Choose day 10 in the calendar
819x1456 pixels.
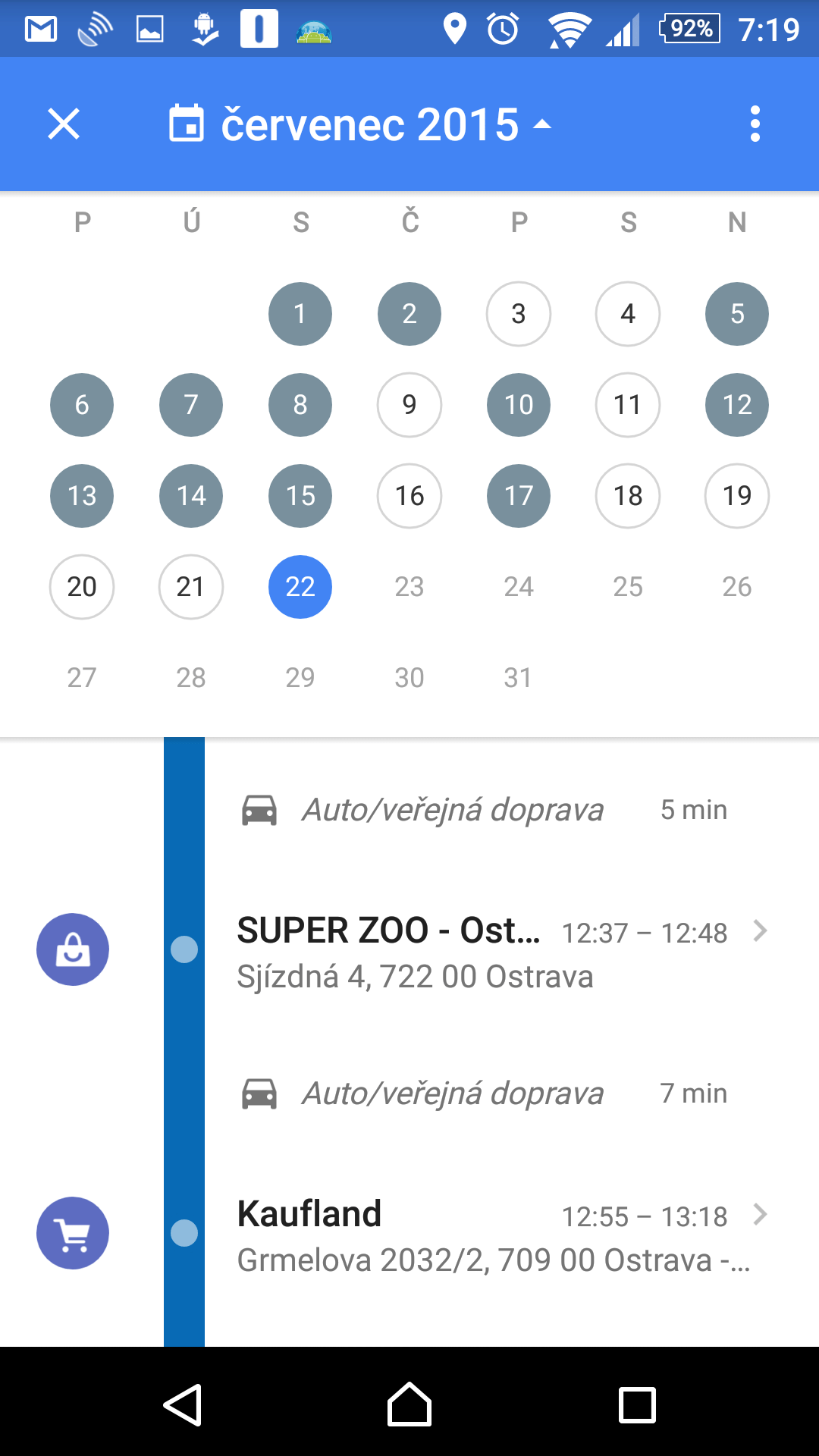click(x=519, y=405)
